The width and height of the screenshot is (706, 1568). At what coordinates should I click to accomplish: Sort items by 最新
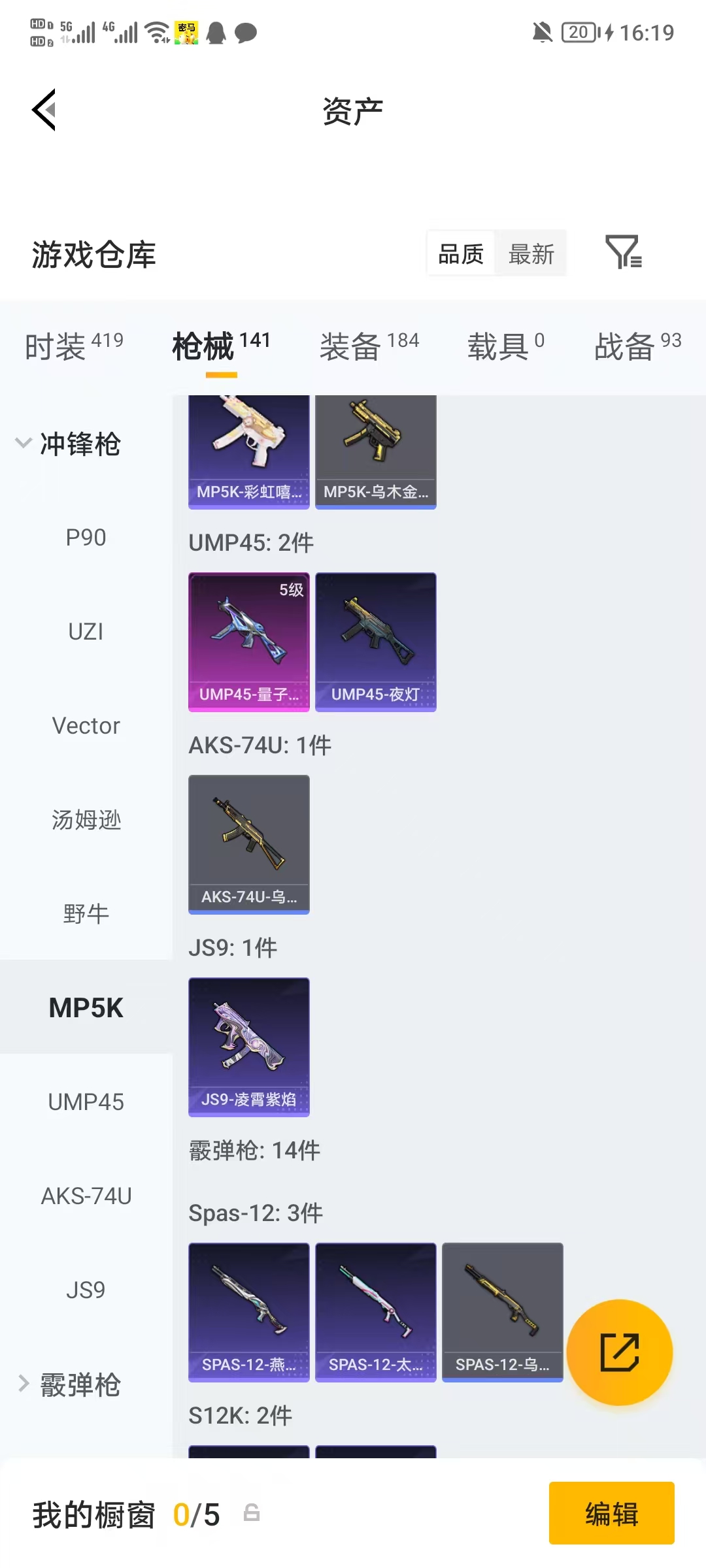531,253
